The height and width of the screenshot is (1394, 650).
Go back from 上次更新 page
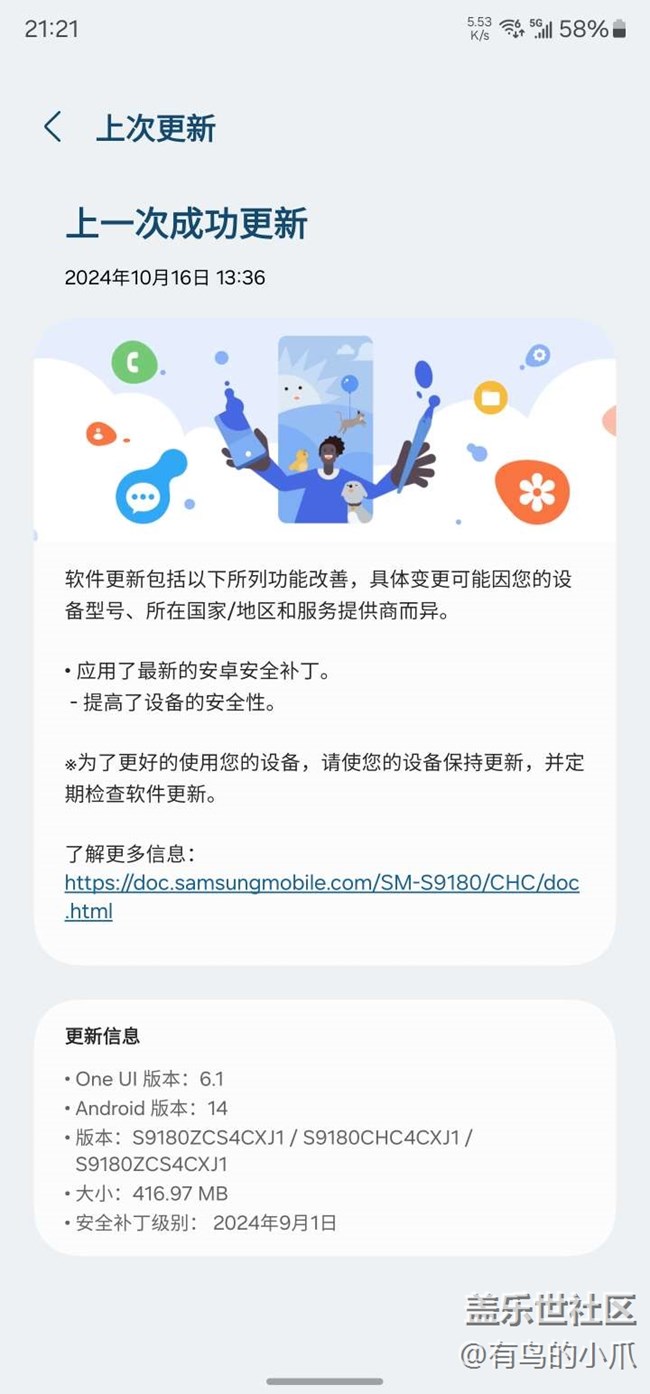click(x=53, y=128)
